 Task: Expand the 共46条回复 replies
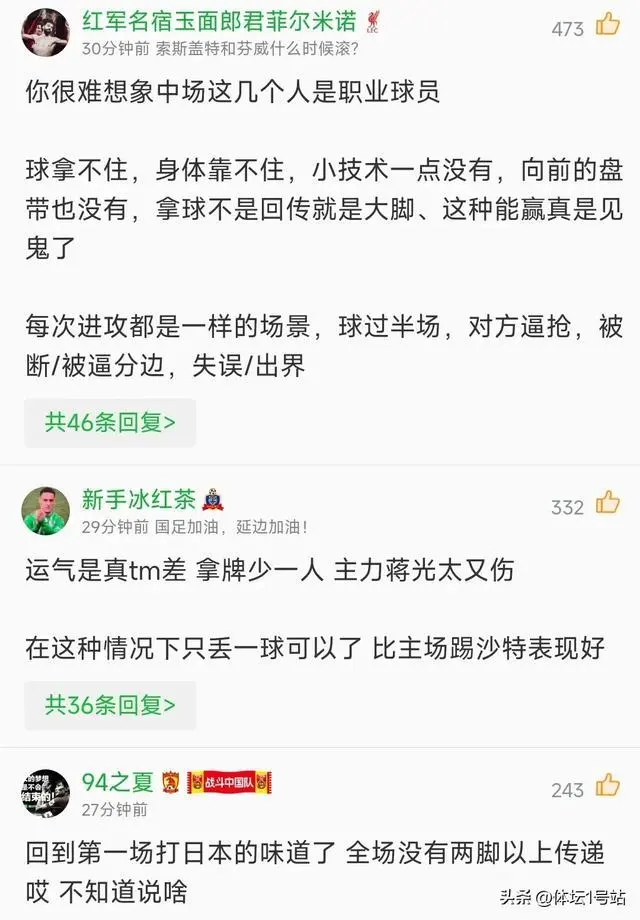[110, 422]
